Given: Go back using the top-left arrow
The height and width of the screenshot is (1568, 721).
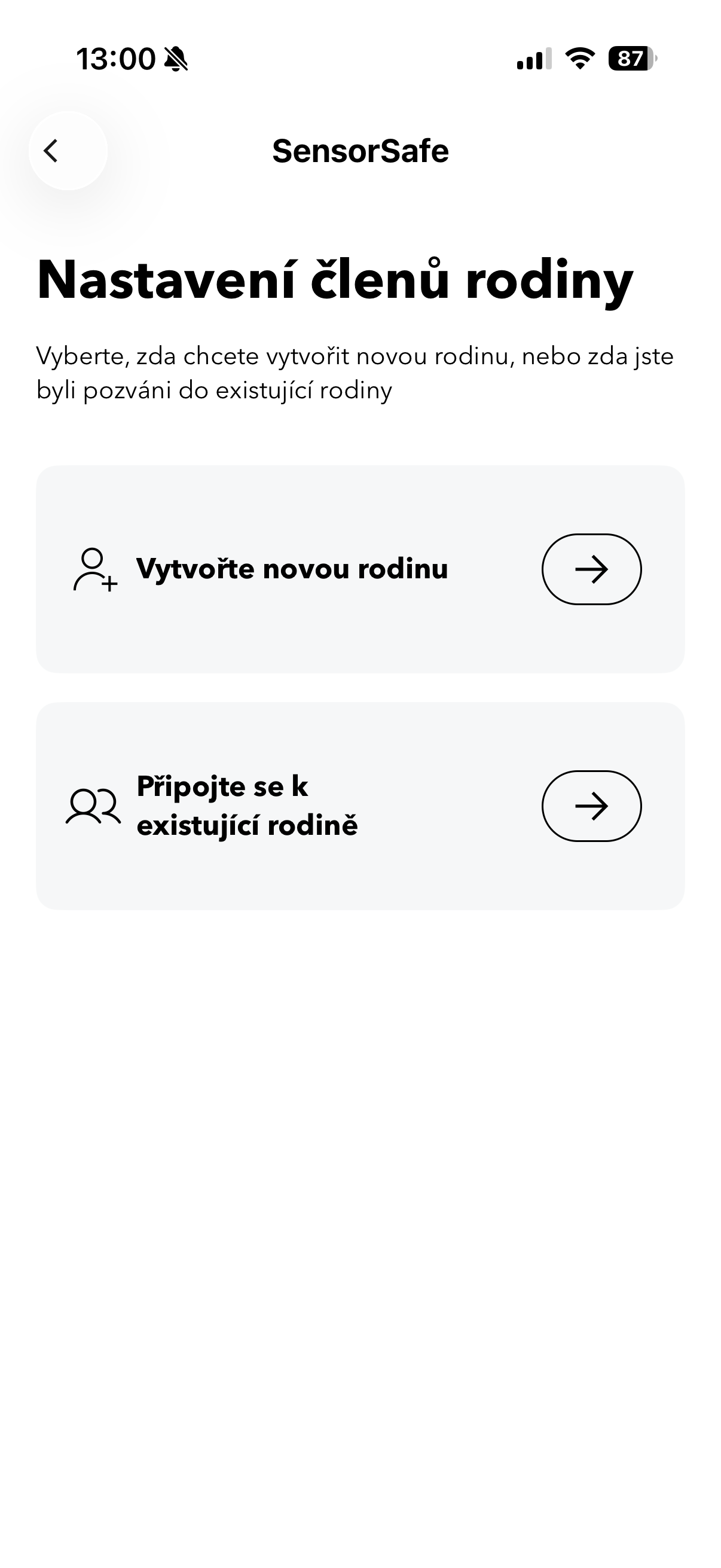Looking at the screenshot, I should point(68,151).
